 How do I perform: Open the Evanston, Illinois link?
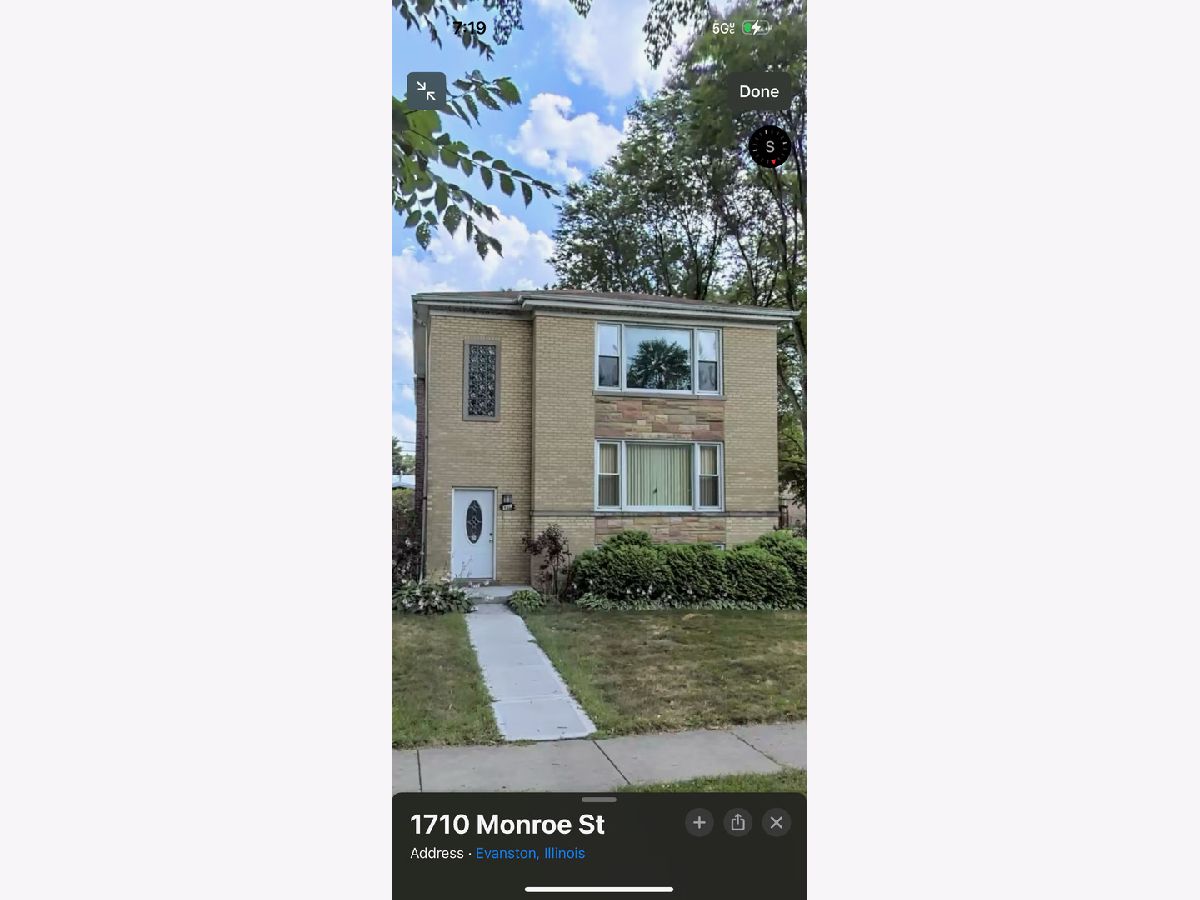[530, 853]
